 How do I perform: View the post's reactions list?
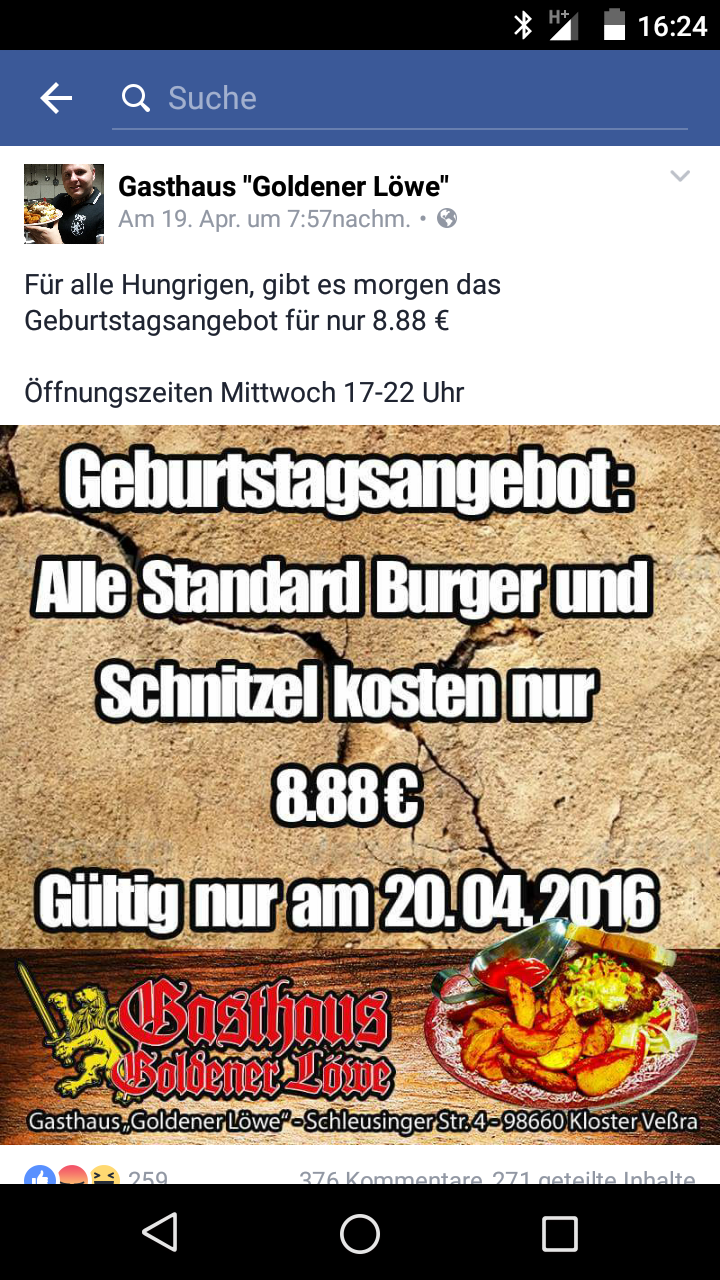pos(97,1176)
